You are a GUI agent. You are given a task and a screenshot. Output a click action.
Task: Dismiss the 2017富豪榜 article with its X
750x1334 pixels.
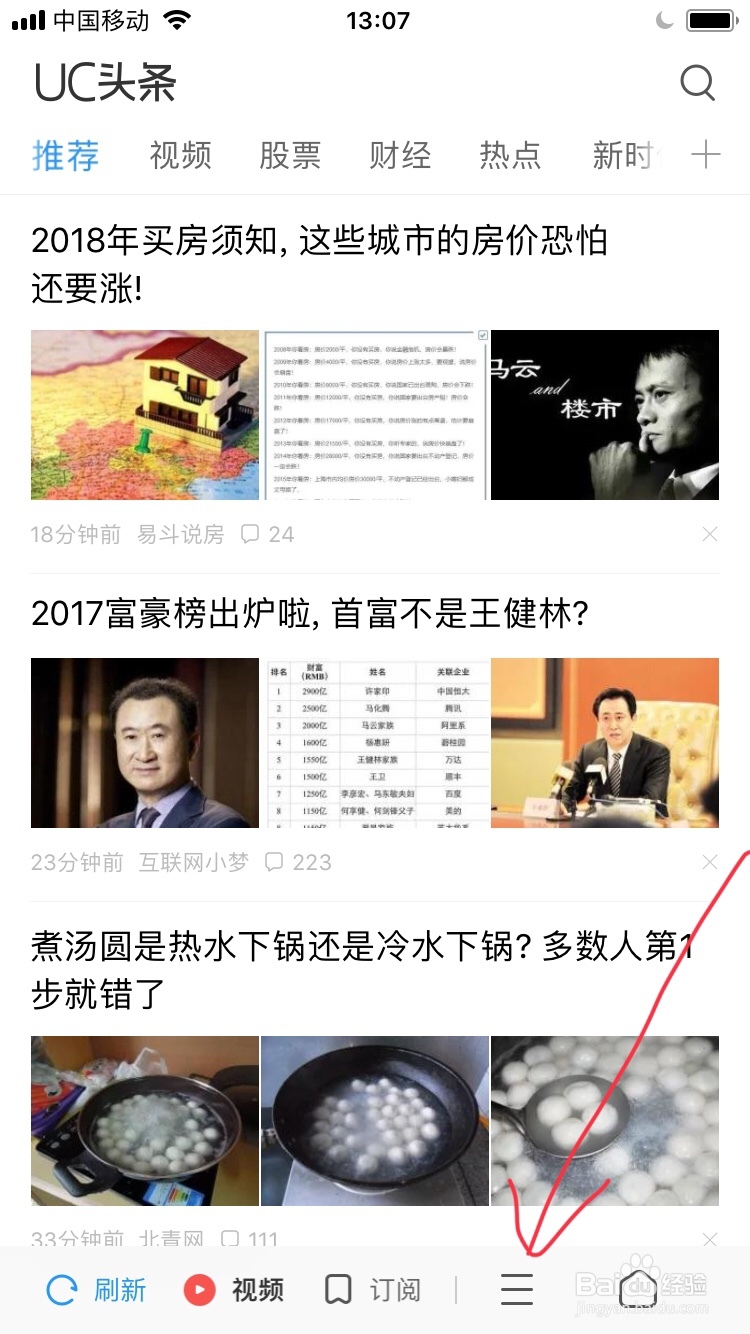(x=709, y=861)
